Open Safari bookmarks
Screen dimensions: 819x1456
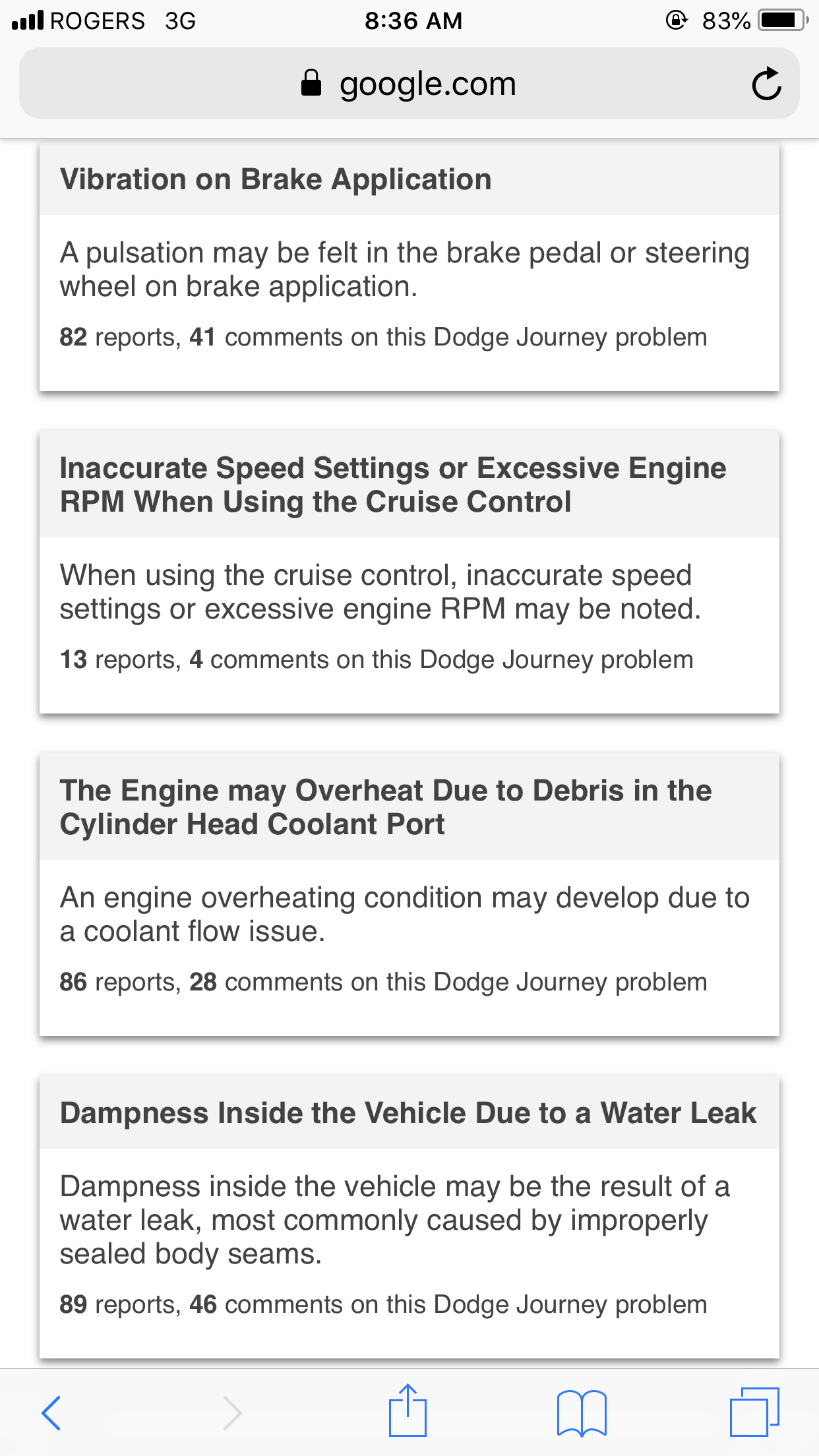(x=582, y=1413)
